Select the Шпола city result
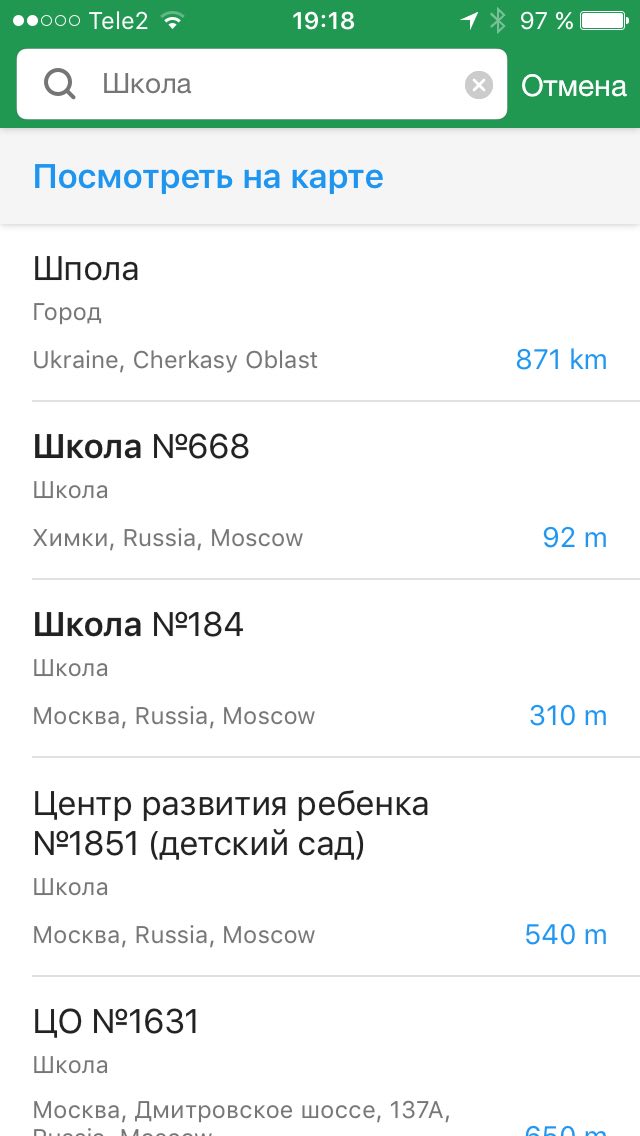Viewport: 640px width, 1136px height. (x=320, y=312)
